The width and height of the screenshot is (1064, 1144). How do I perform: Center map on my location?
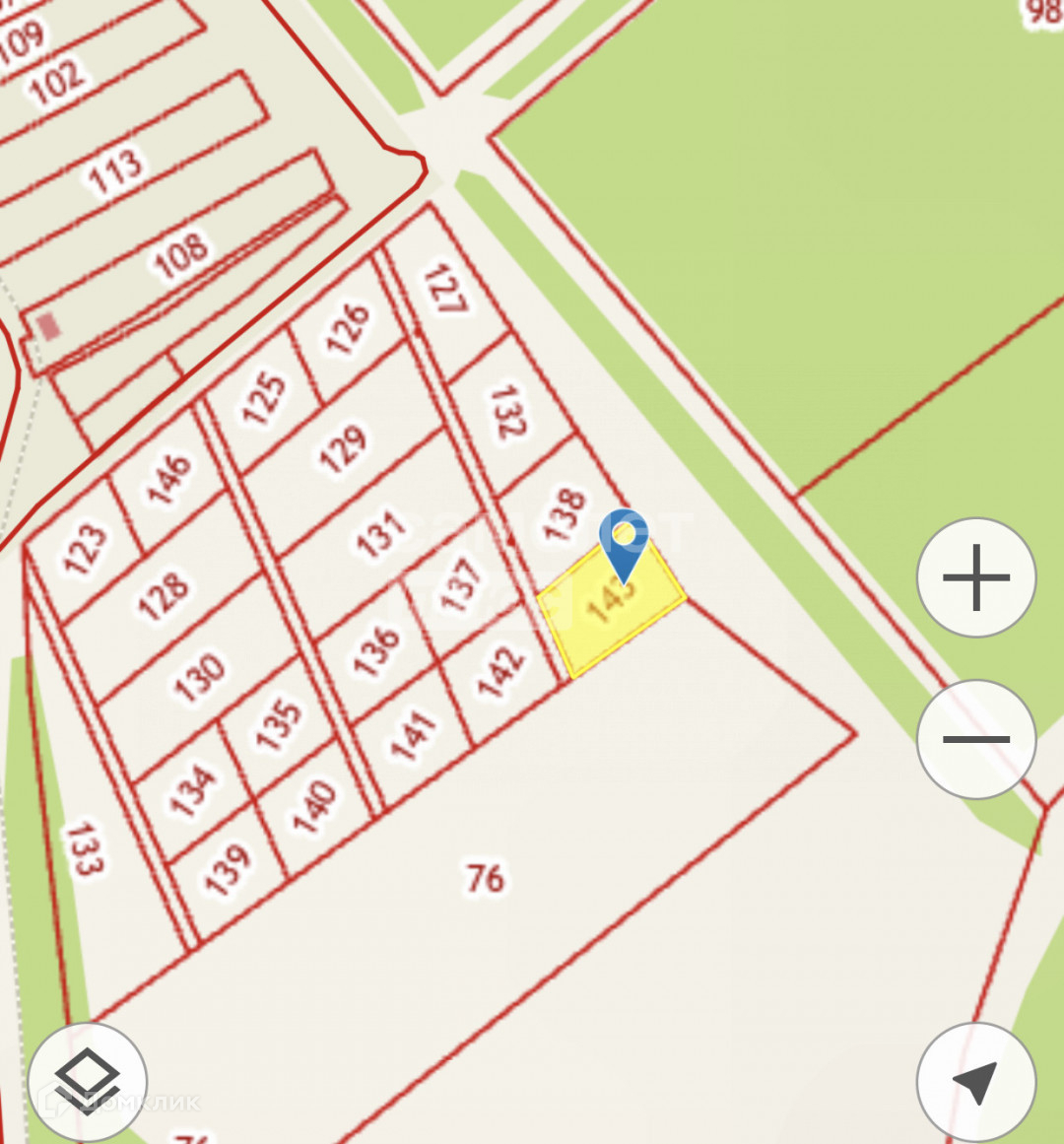click(x=975, y=1081)
